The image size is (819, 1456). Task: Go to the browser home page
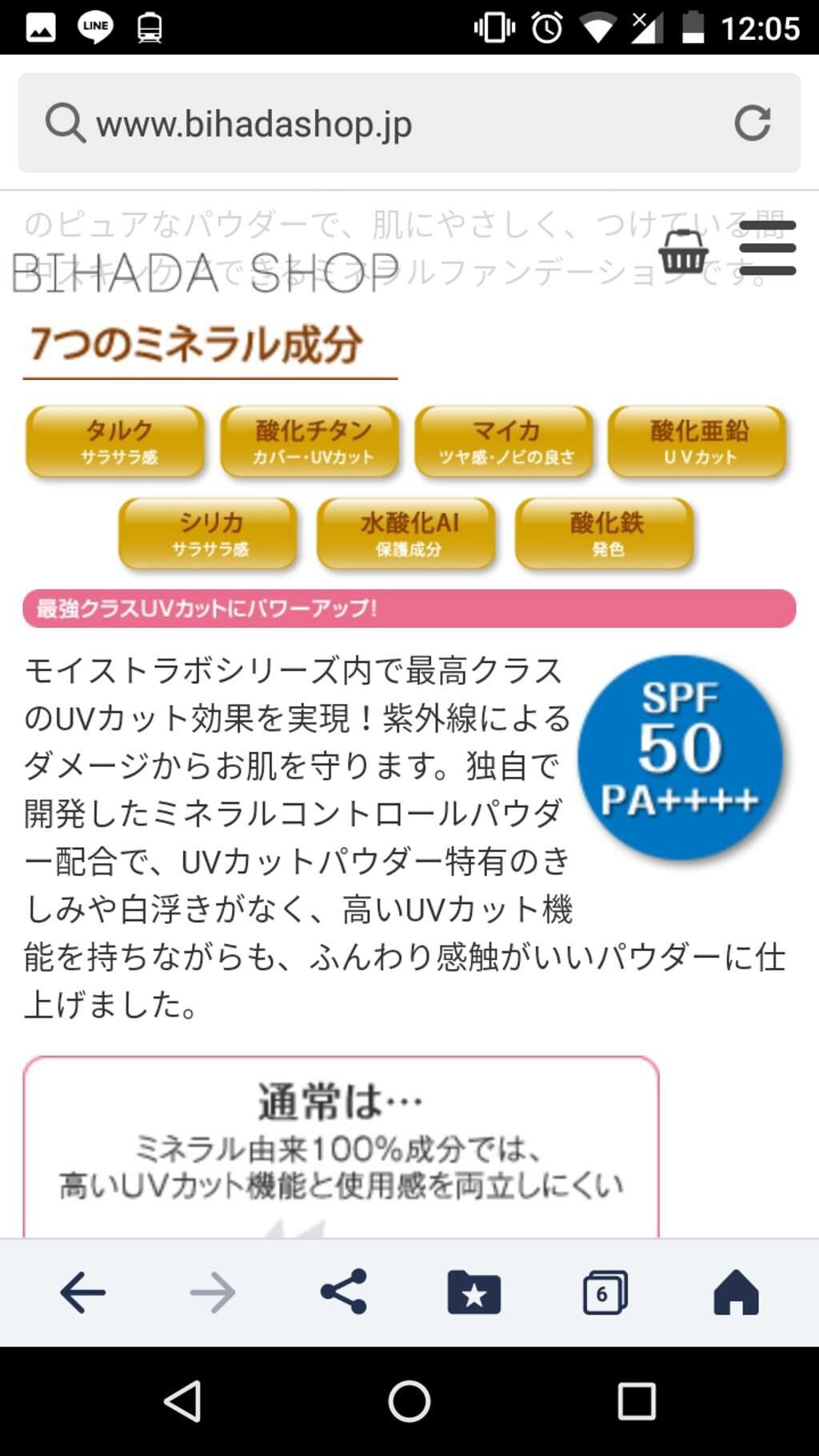pyautogui.click(x=737, y=1292)
